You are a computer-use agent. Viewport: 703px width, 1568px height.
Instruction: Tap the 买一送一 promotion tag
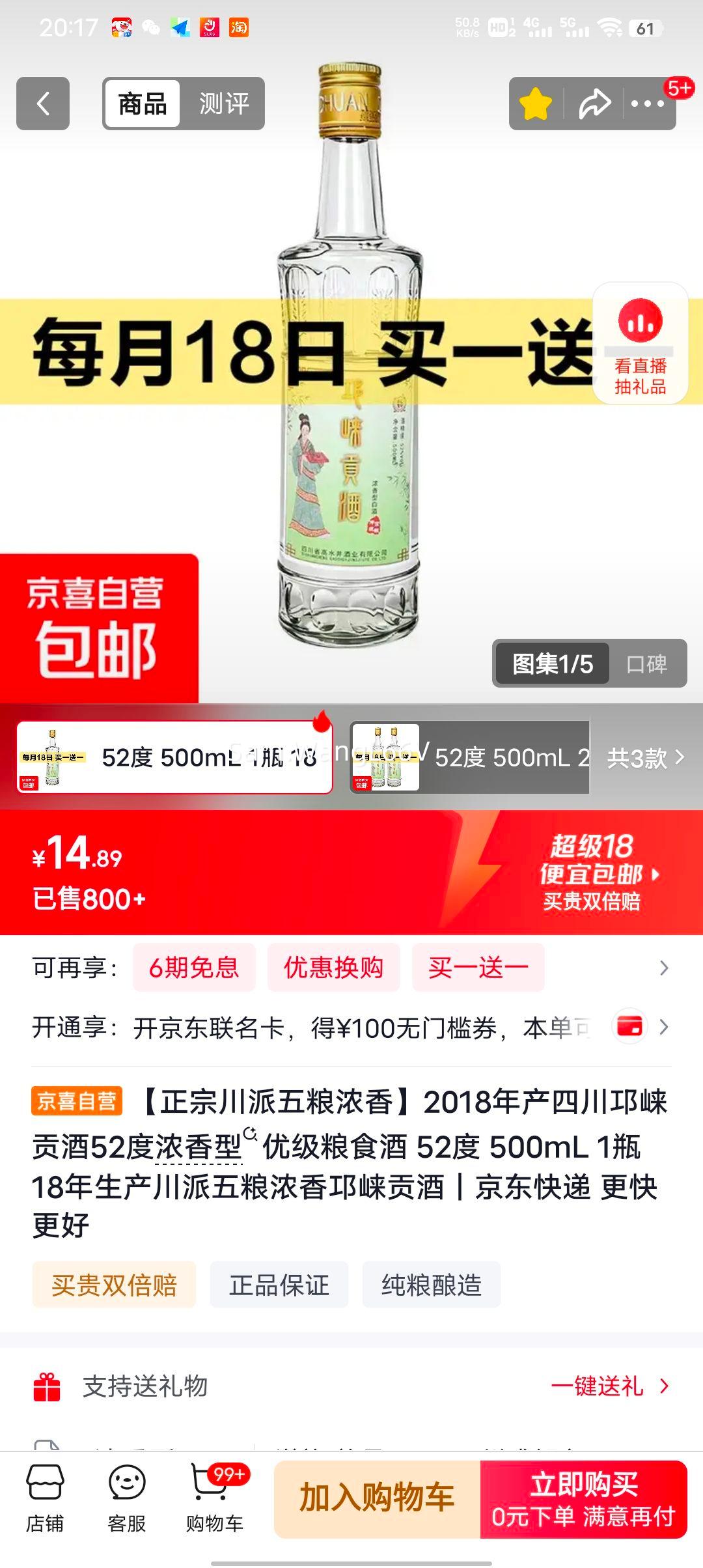click(478, 968)
